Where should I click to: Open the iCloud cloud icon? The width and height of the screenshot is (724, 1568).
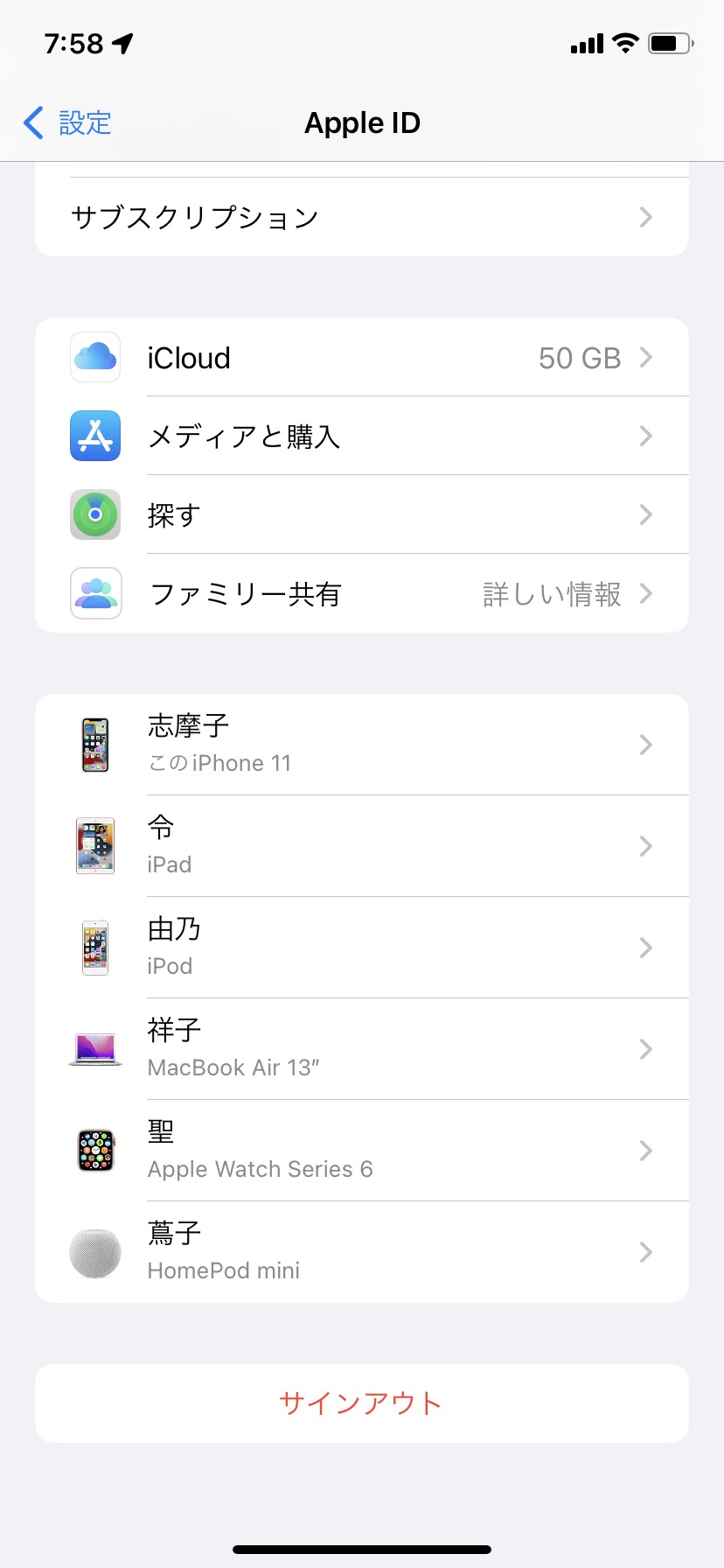click(x=94, y=357)
